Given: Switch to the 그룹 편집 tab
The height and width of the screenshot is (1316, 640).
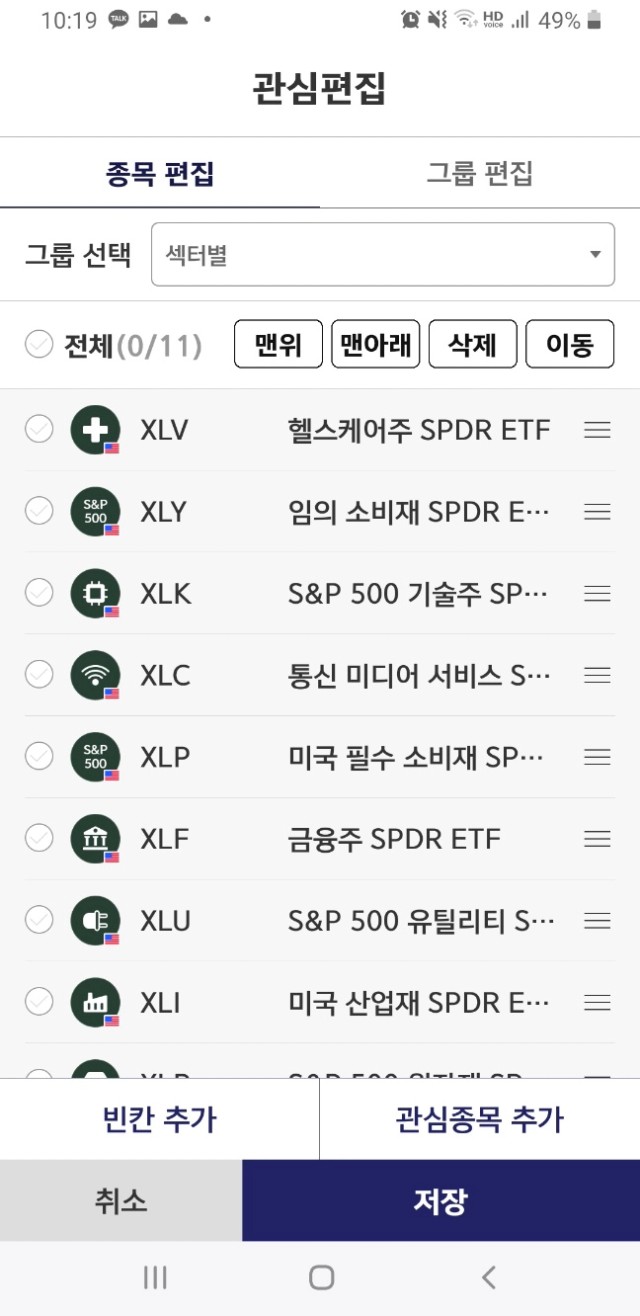Looking at the screenshot, I should [x=480, y=174].
